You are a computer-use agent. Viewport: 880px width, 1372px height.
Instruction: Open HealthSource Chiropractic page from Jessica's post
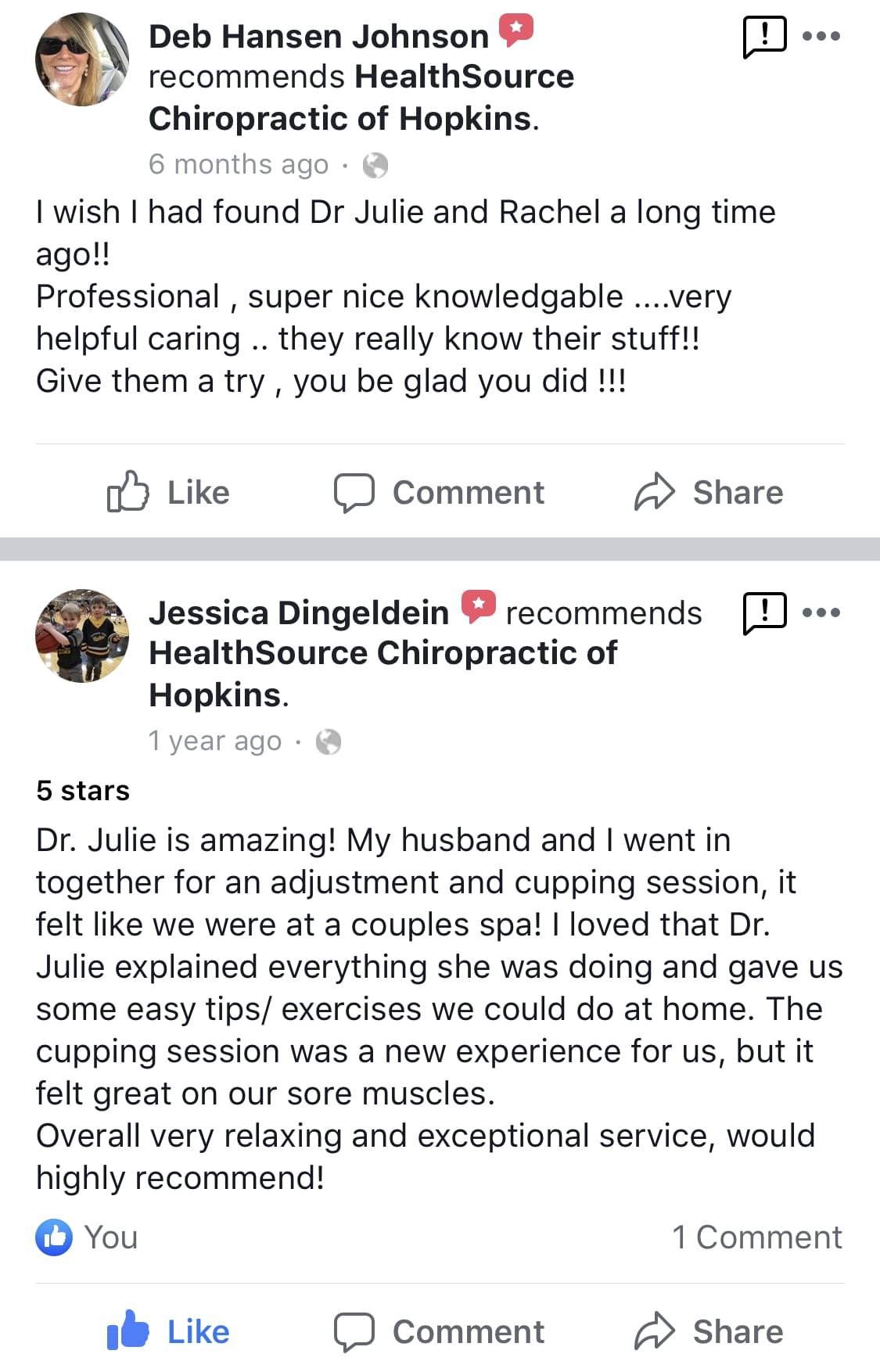(383, 654)
